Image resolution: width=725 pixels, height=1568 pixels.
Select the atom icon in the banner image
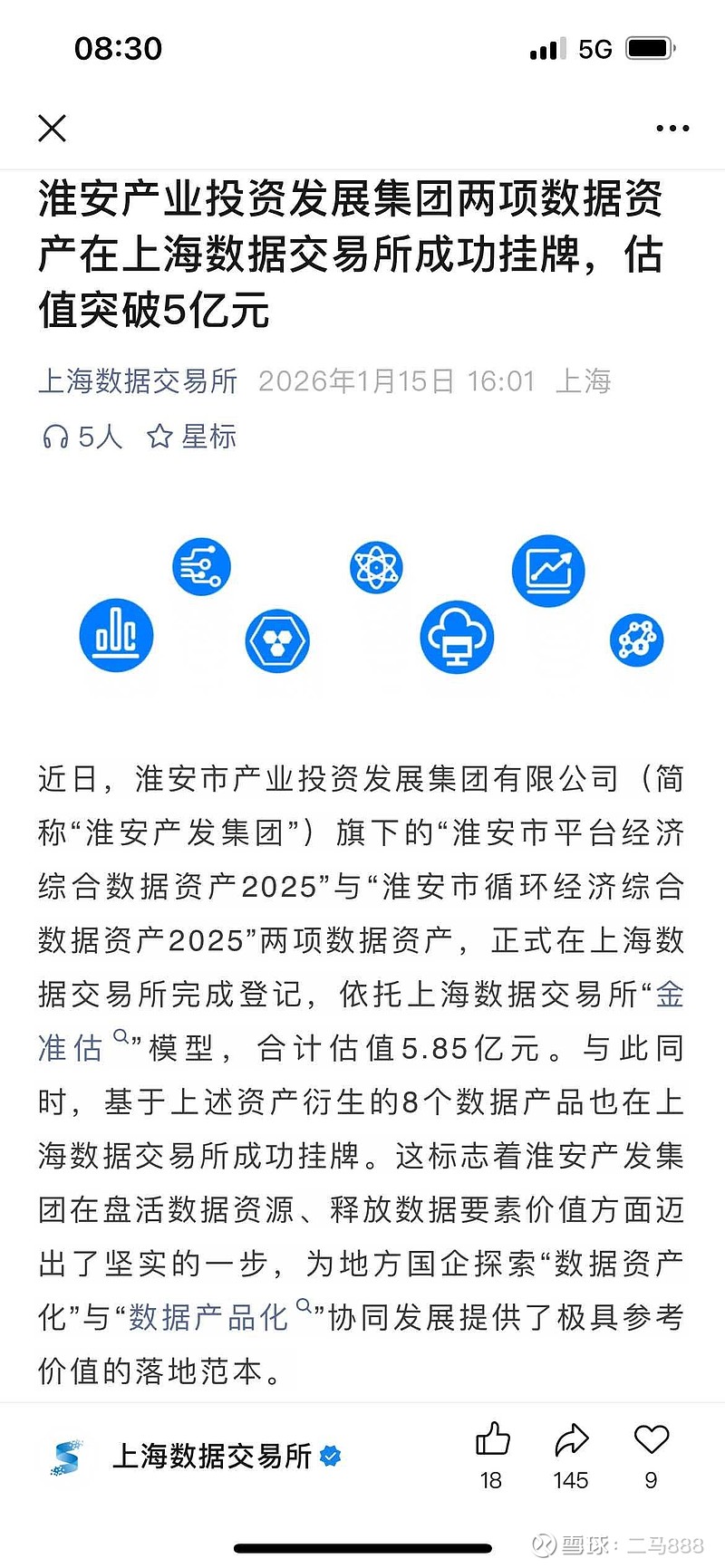[x=377, y=566]
